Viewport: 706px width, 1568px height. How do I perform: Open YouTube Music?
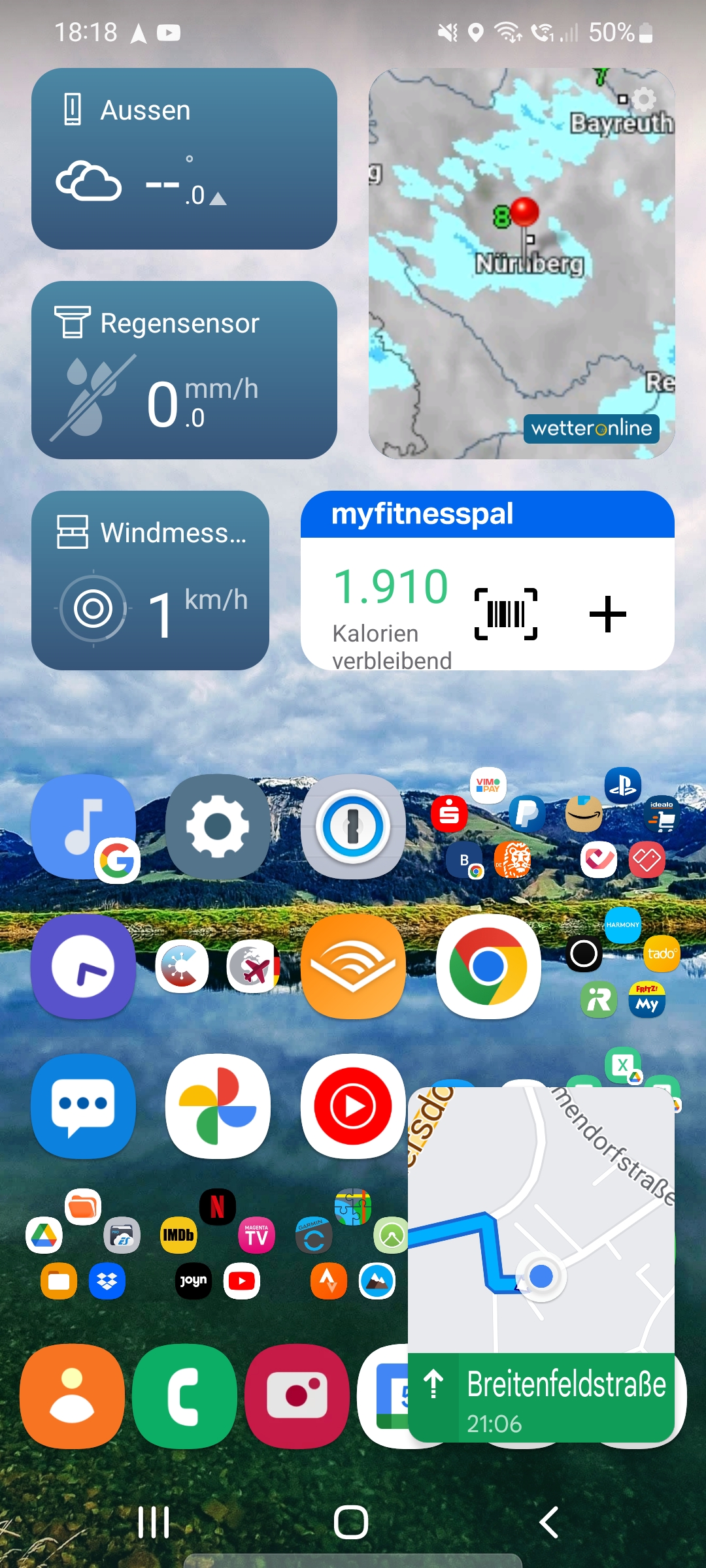pyautogui.click(x=353, y=1106)
